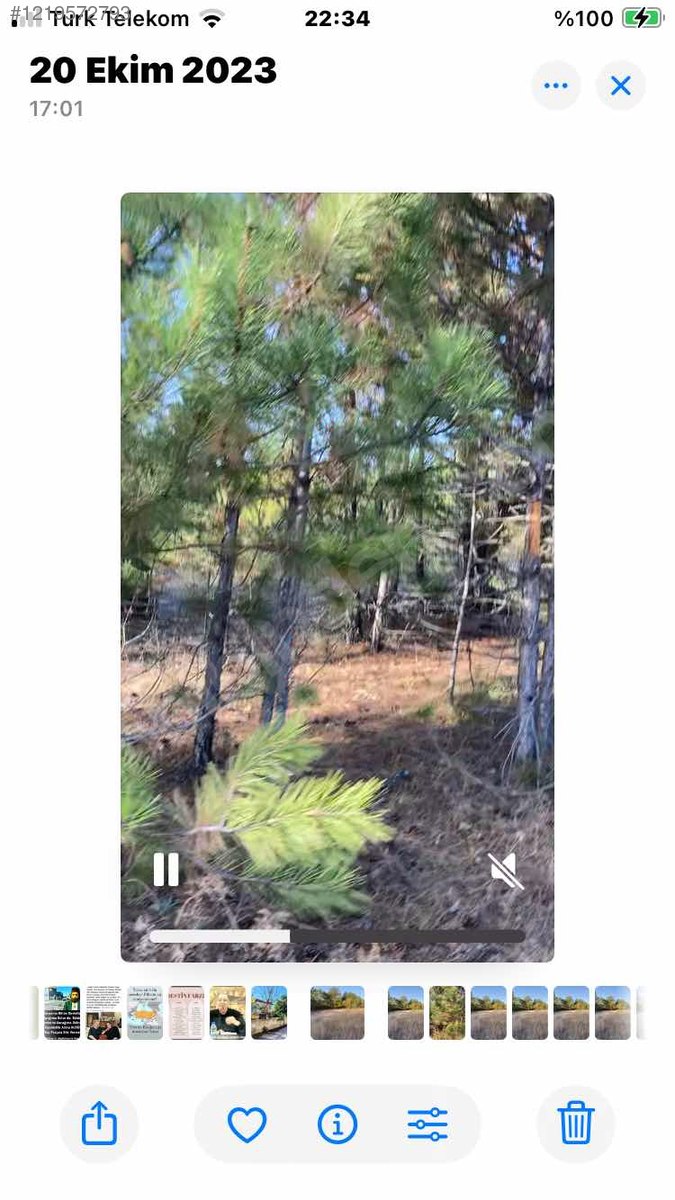Select the last field thumbnail in filmstrip

(x=613, y=1013)
